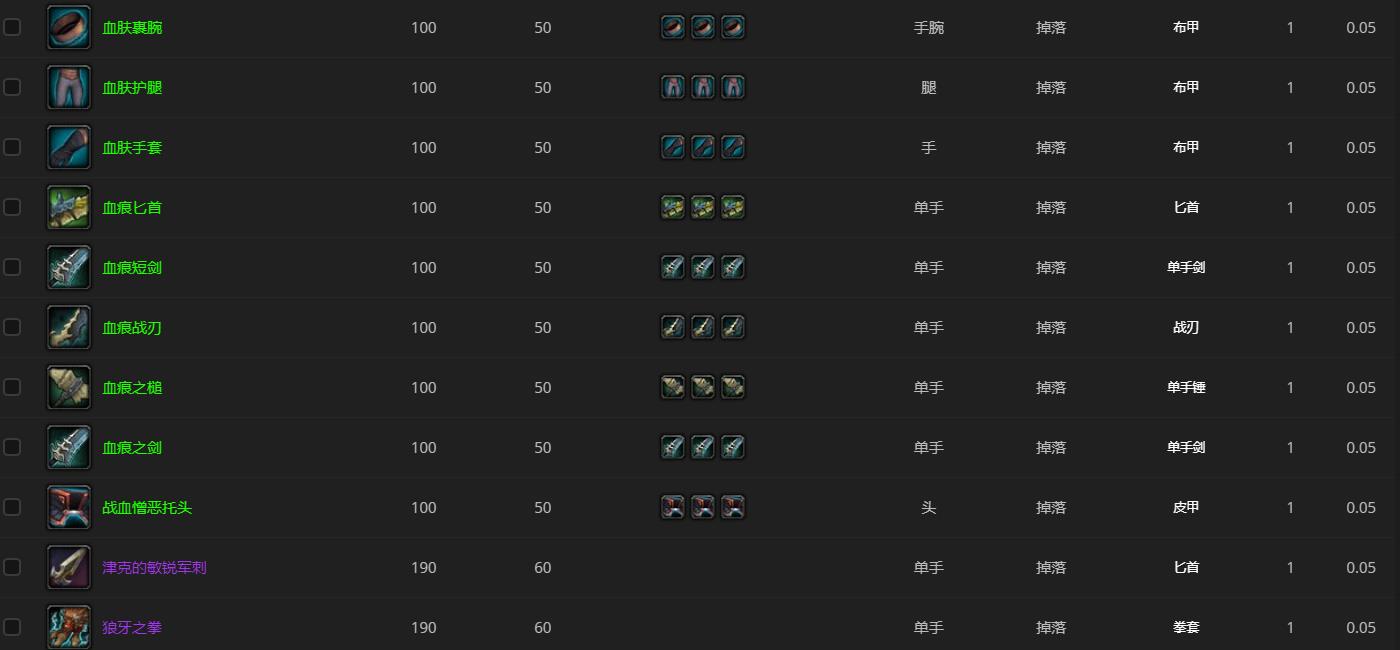The width and height of the screenshot is (1400, 650).
Task: Open the 血痕短剑 item page
Action: click(x=132, y=268)
